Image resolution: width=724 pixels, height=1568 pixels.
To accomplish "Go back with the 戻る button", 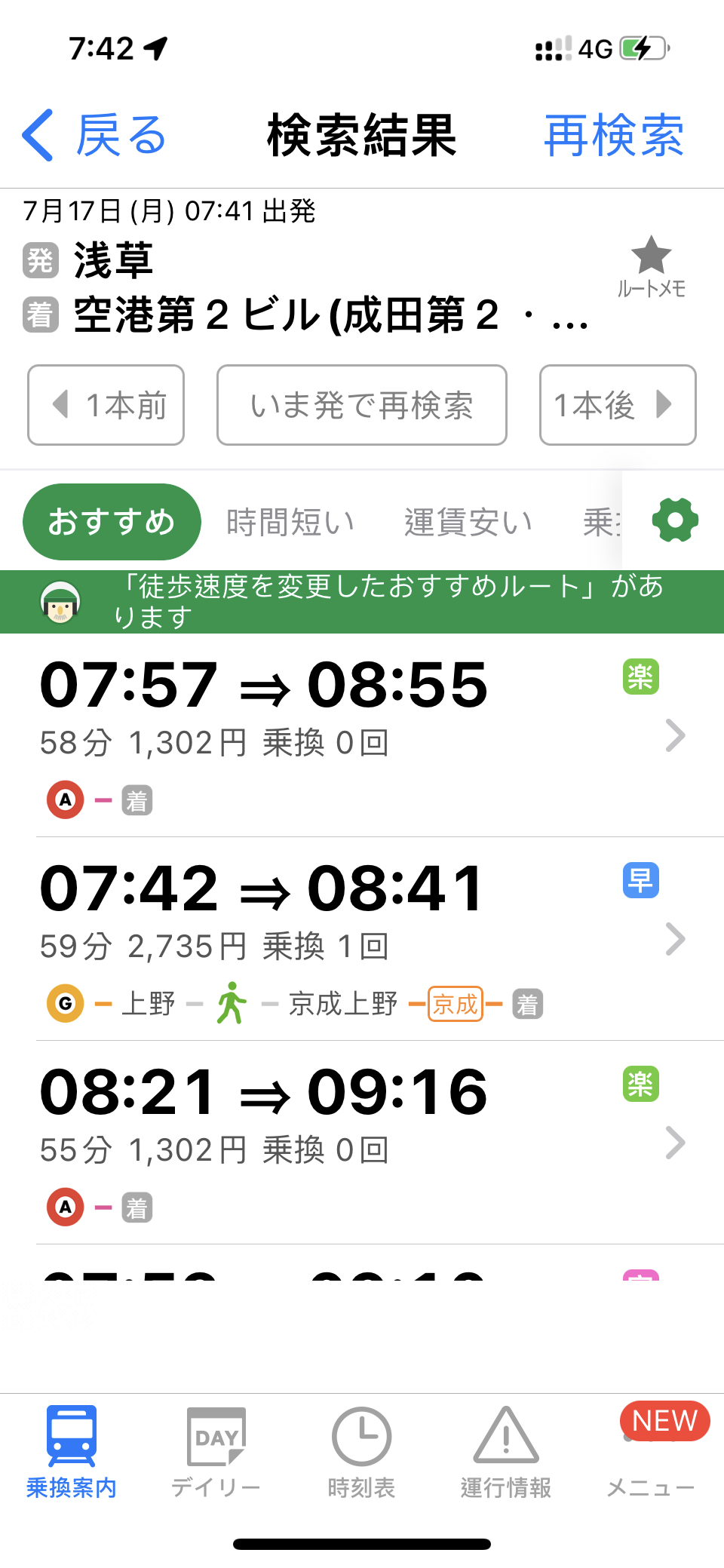I will click(94, 136).
